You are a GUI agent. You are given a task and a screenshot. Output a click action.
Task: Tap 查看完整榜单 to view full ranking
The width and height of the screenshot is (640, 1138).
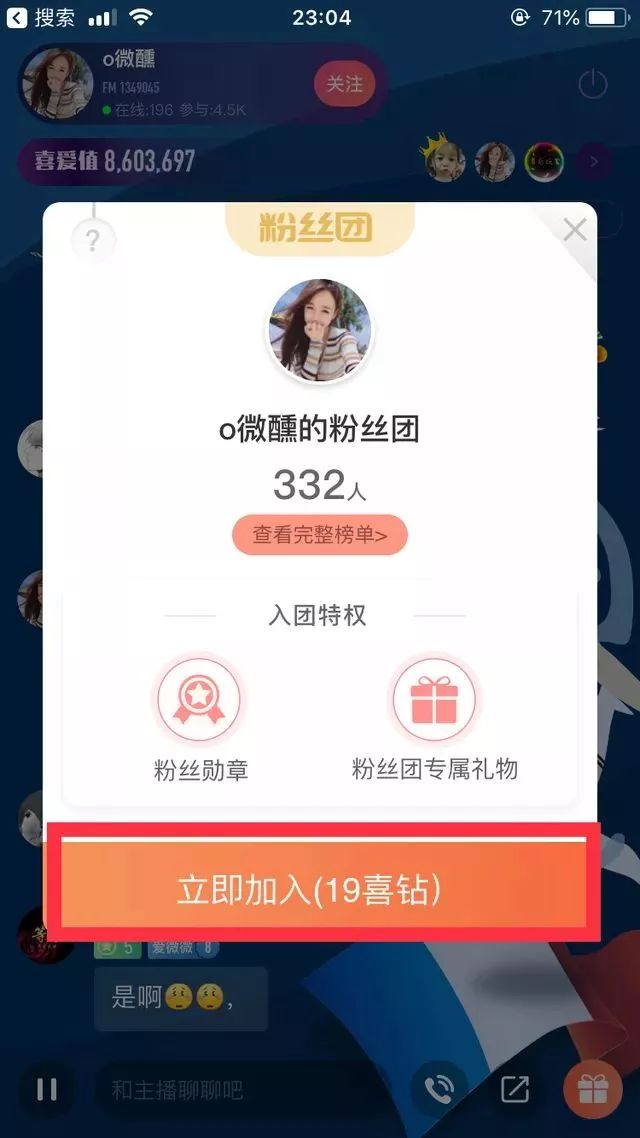click(320, 535)
